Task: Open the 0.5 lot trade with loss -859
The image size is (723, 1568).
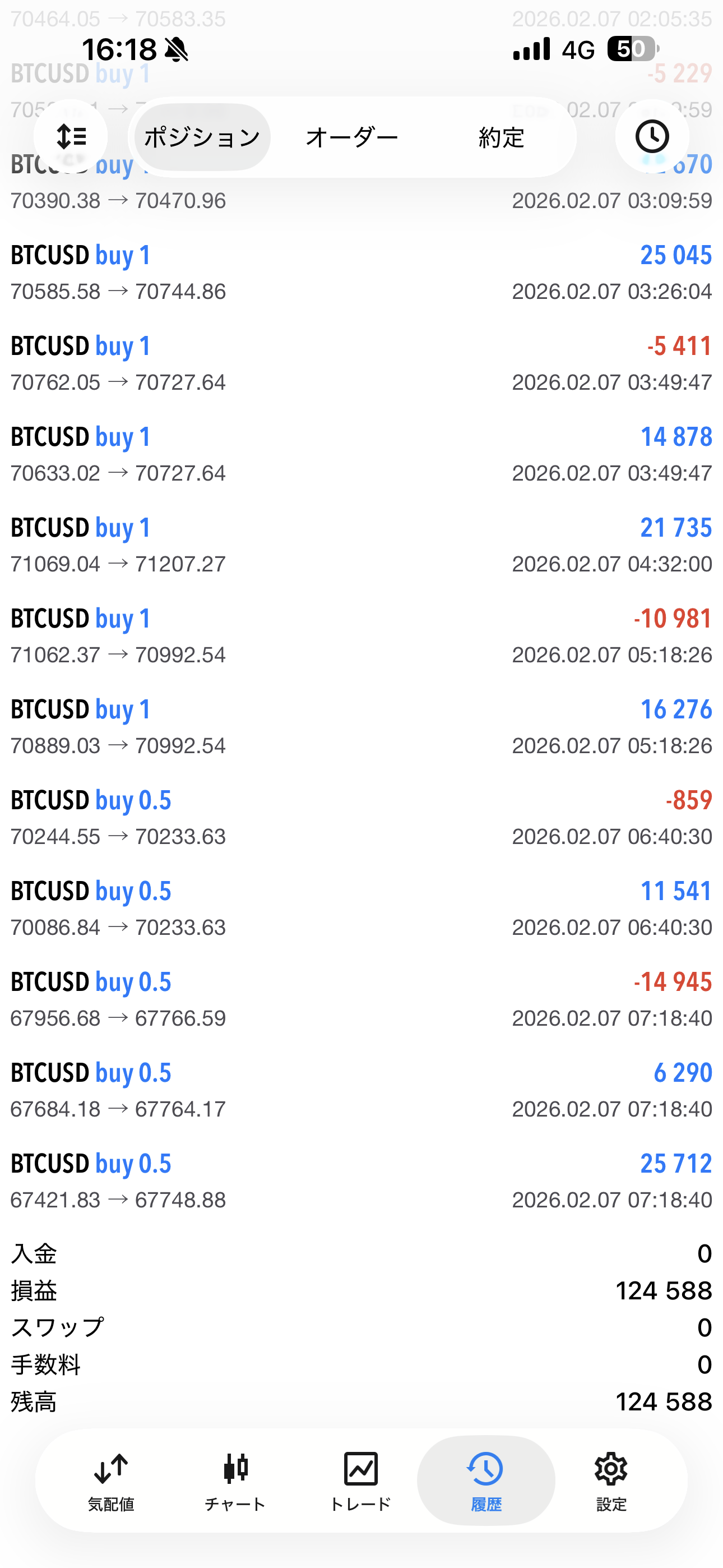Action: pyautogui.click(x=361, y=818)
